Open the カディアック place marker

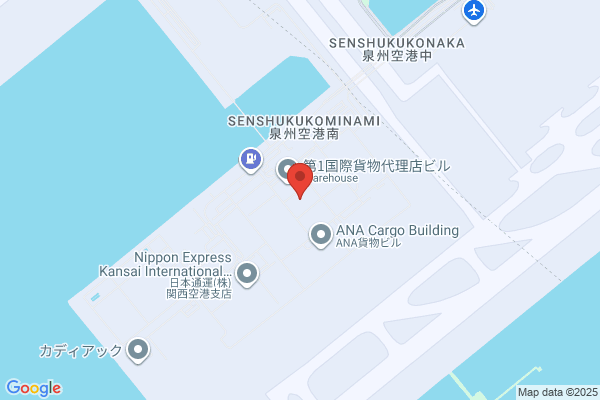click(x=138, y=350)
